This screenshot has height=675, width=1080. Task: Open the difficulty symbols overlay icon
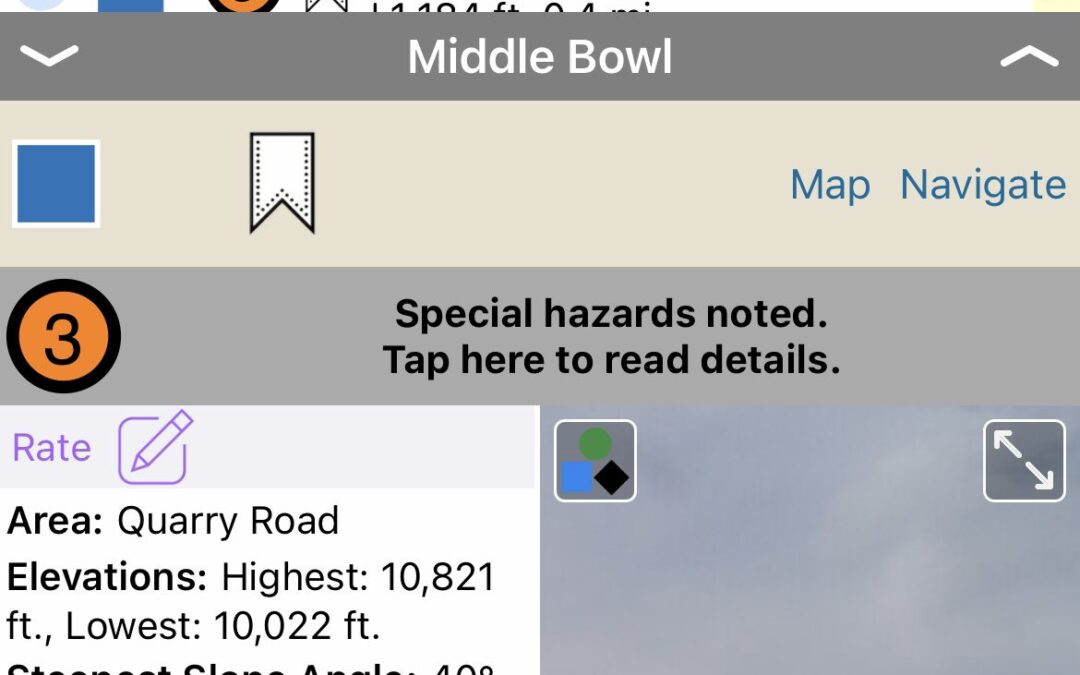[595, 461]
